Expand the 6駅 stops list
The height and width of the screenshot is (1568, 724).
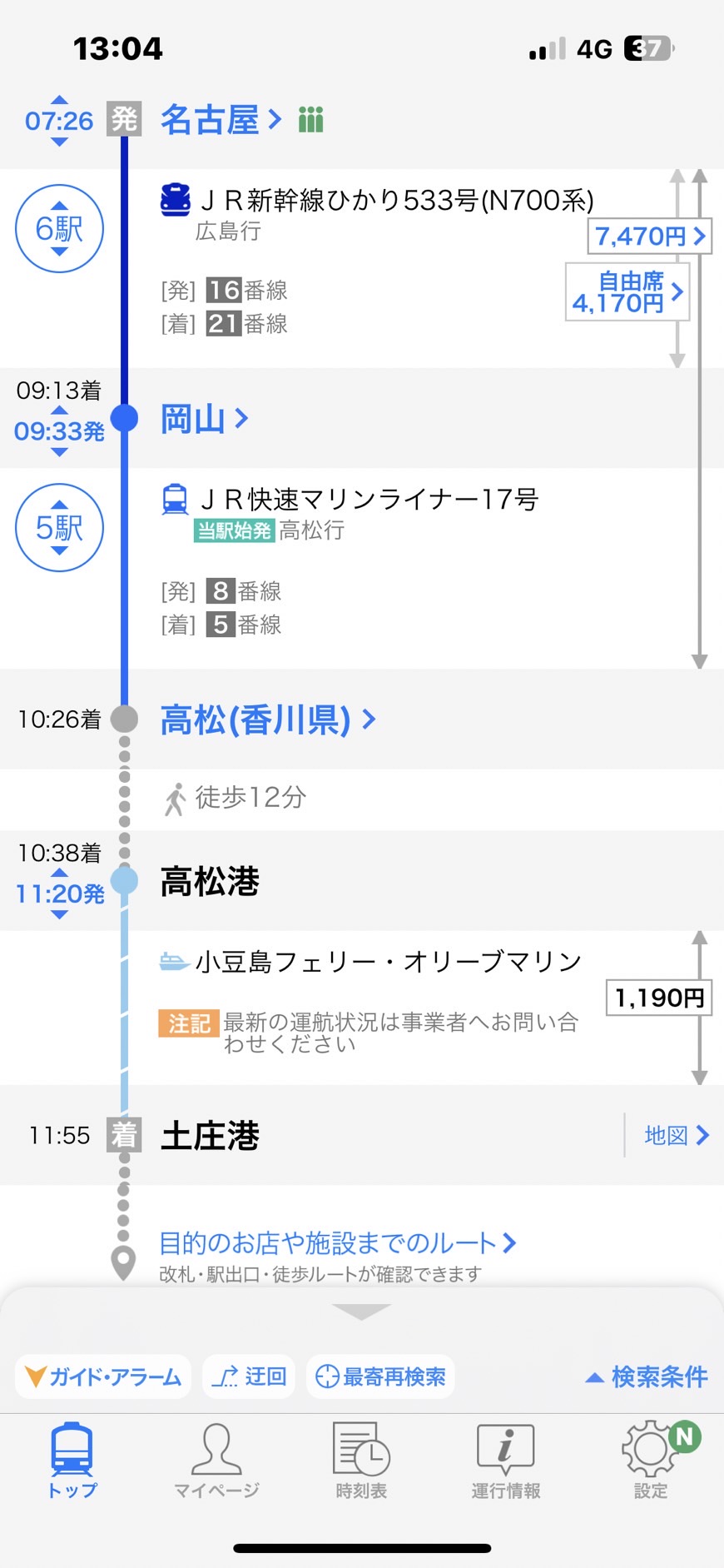pyautogui.click(x=59, y=228)
